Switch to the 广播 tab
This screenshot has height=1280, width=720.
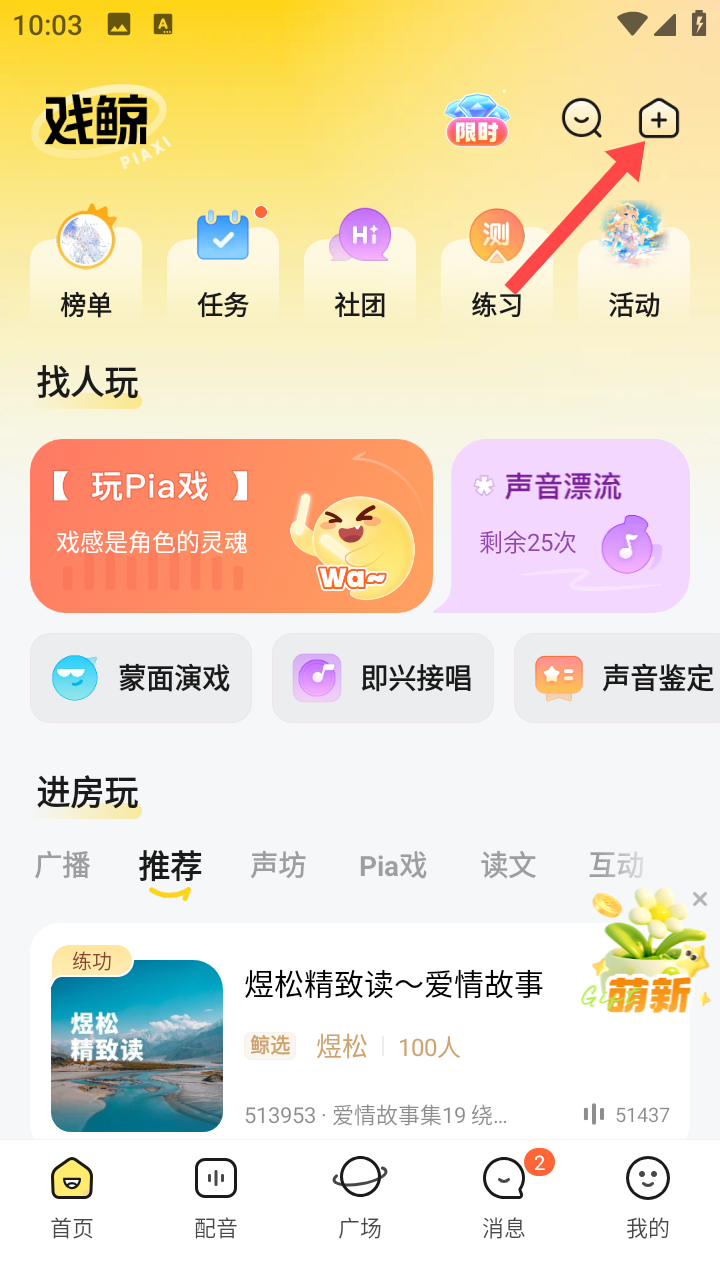tap(63, 865)
